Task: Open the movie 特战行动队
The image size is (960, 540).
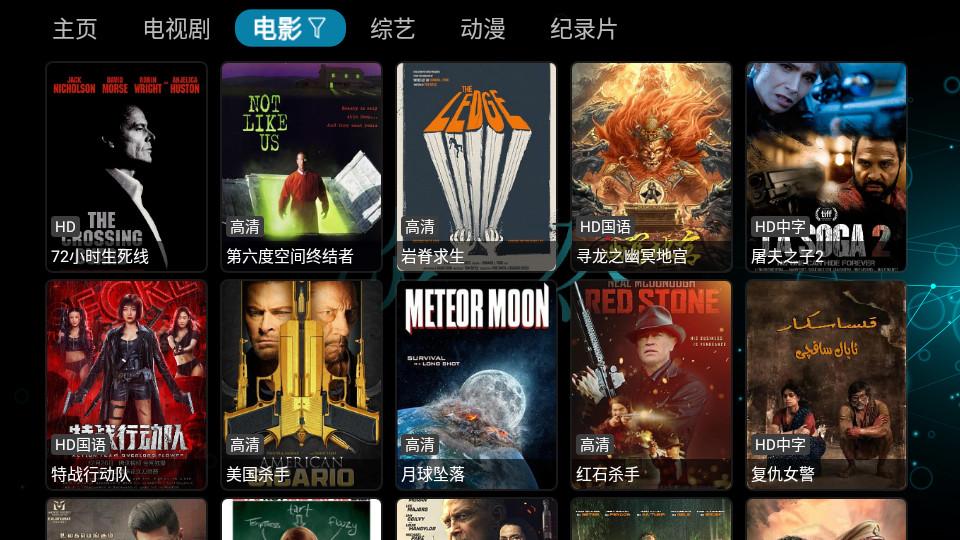Action: 127,384
